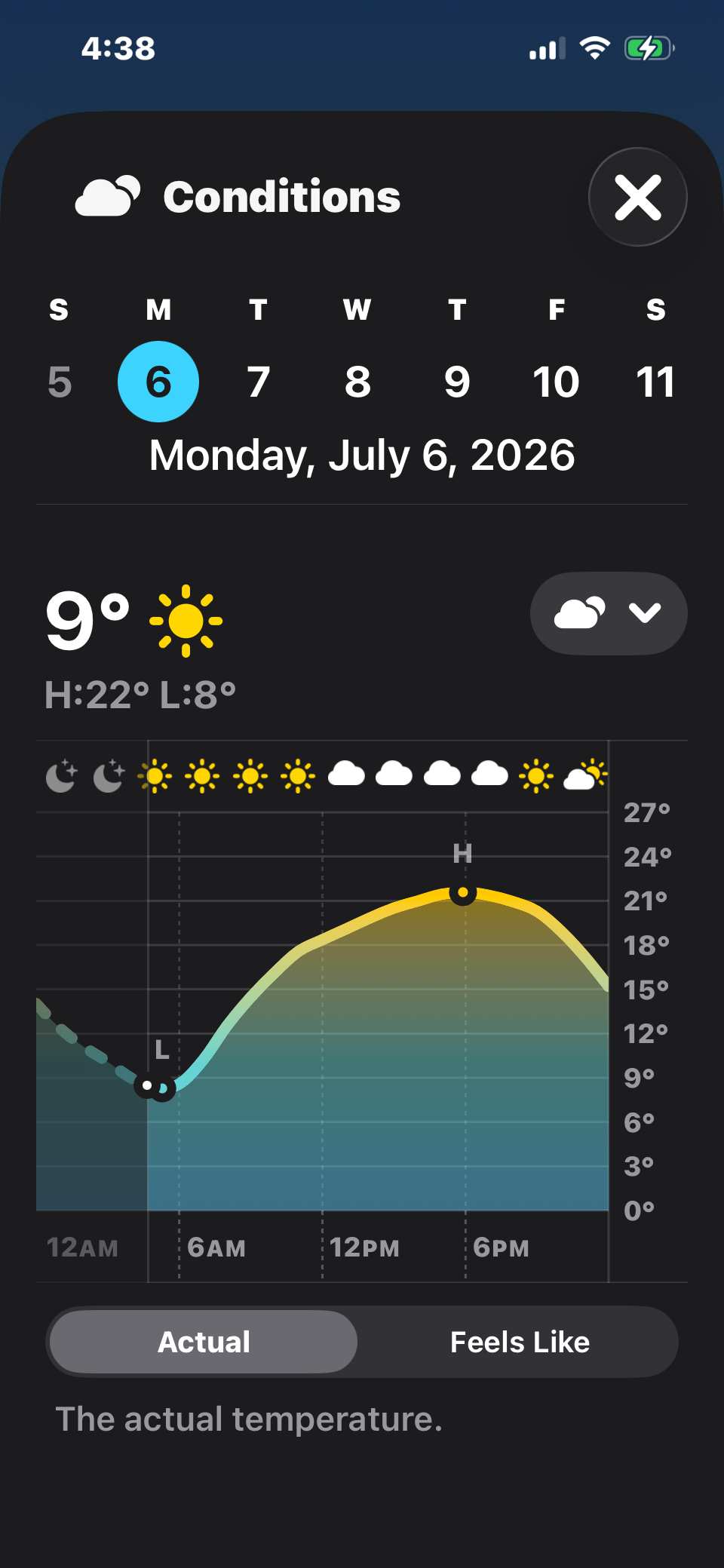Select Friday the 10th
This screenshot has height=1568, width=724.
(557, 382)
